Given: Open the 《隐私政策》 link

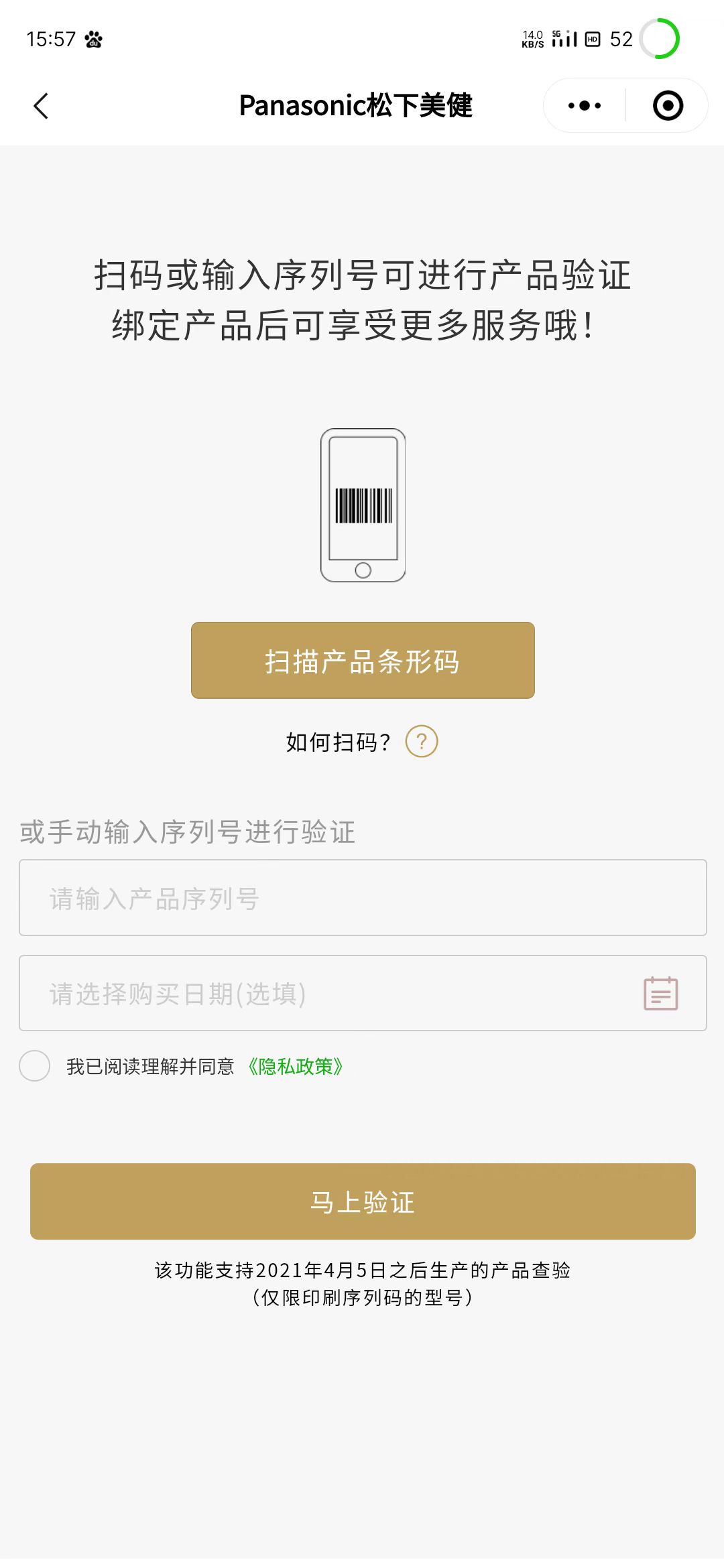Looking at the screenshot, I should [x=295, y=1066].
